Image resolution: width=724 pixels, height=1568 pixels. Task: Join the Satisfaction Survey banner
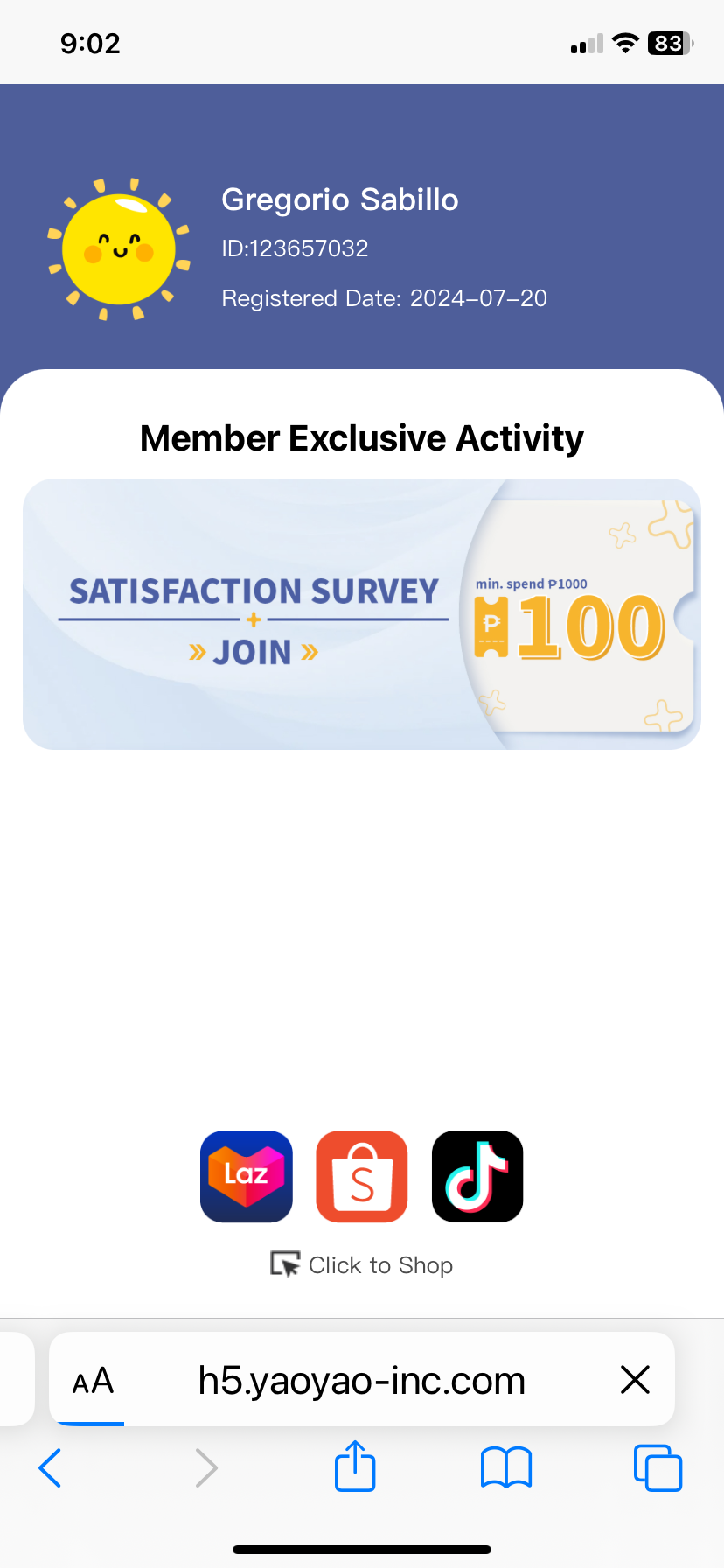(x=254, y=651)
